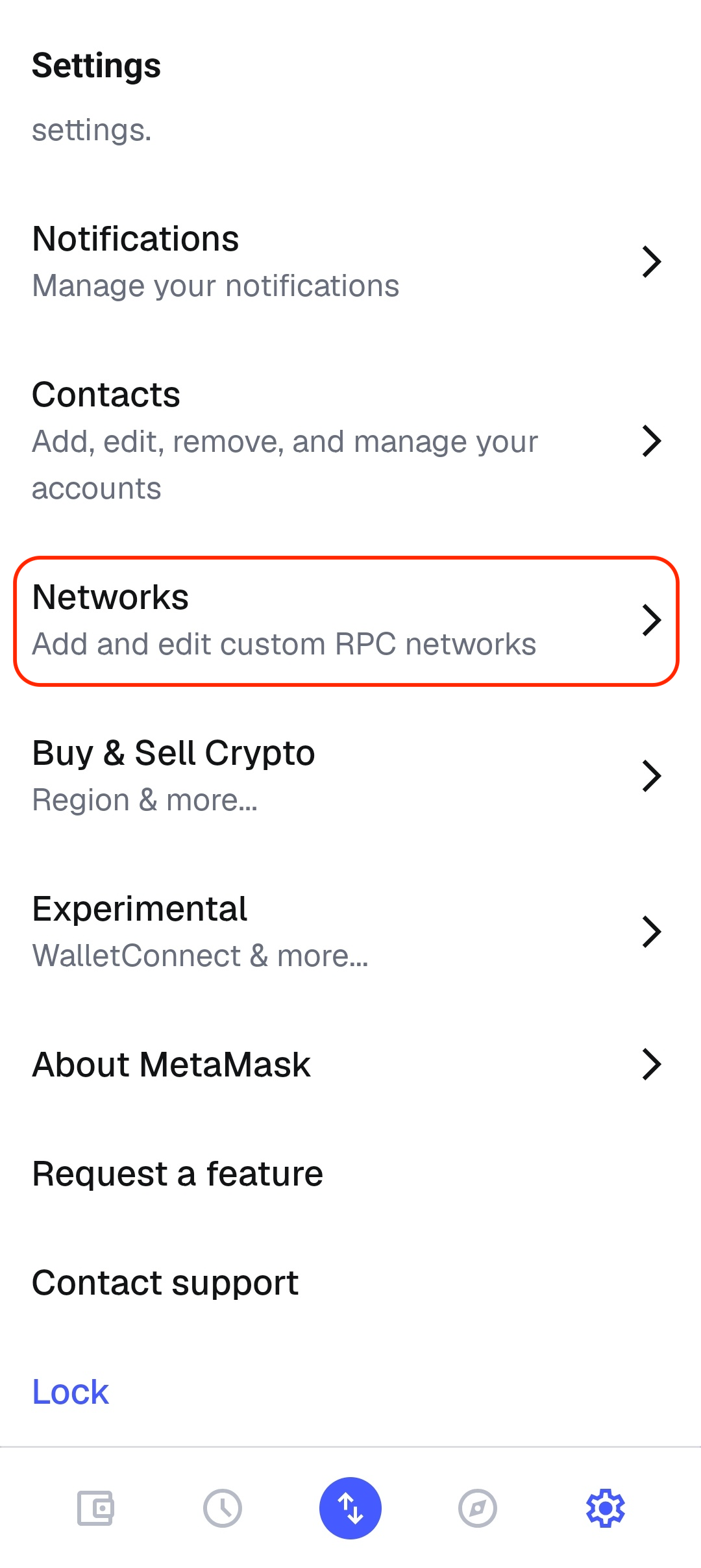The width and height of the screenshot is (701, 1568).
Task: Open Contact support
Action: pos(165,1282)
